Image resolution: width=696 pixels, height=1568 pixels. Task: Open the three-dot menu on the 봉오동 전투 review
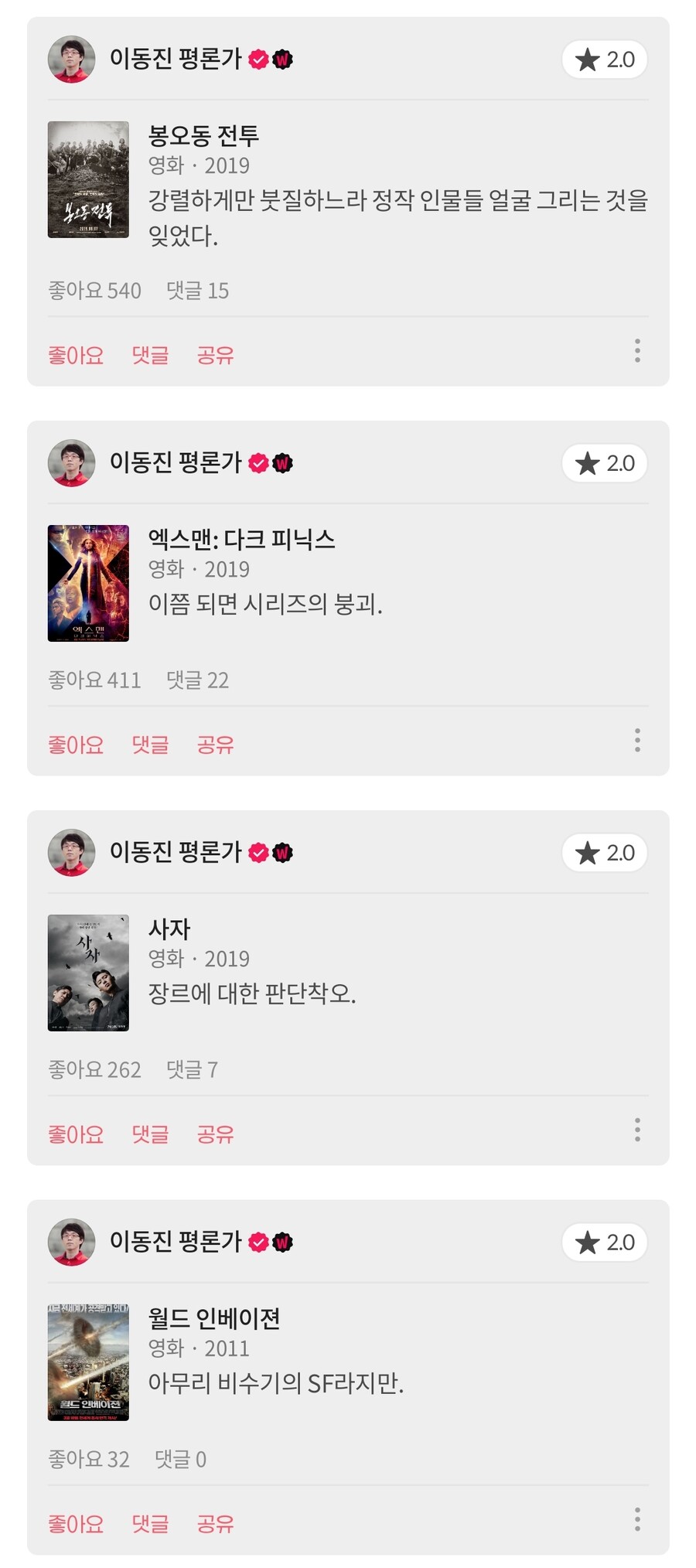point(637,352)
